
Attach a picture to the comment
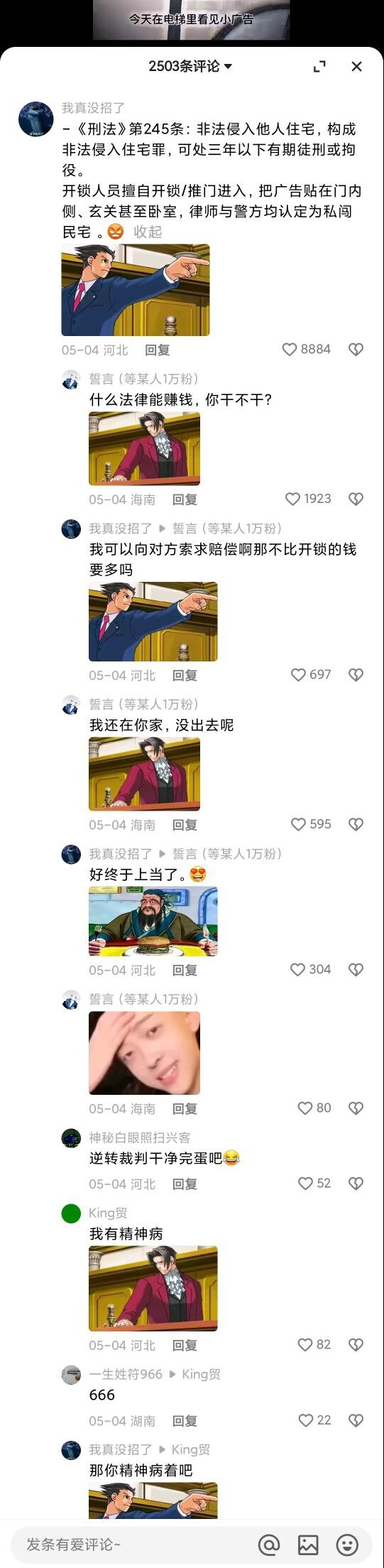point(308,1545)
